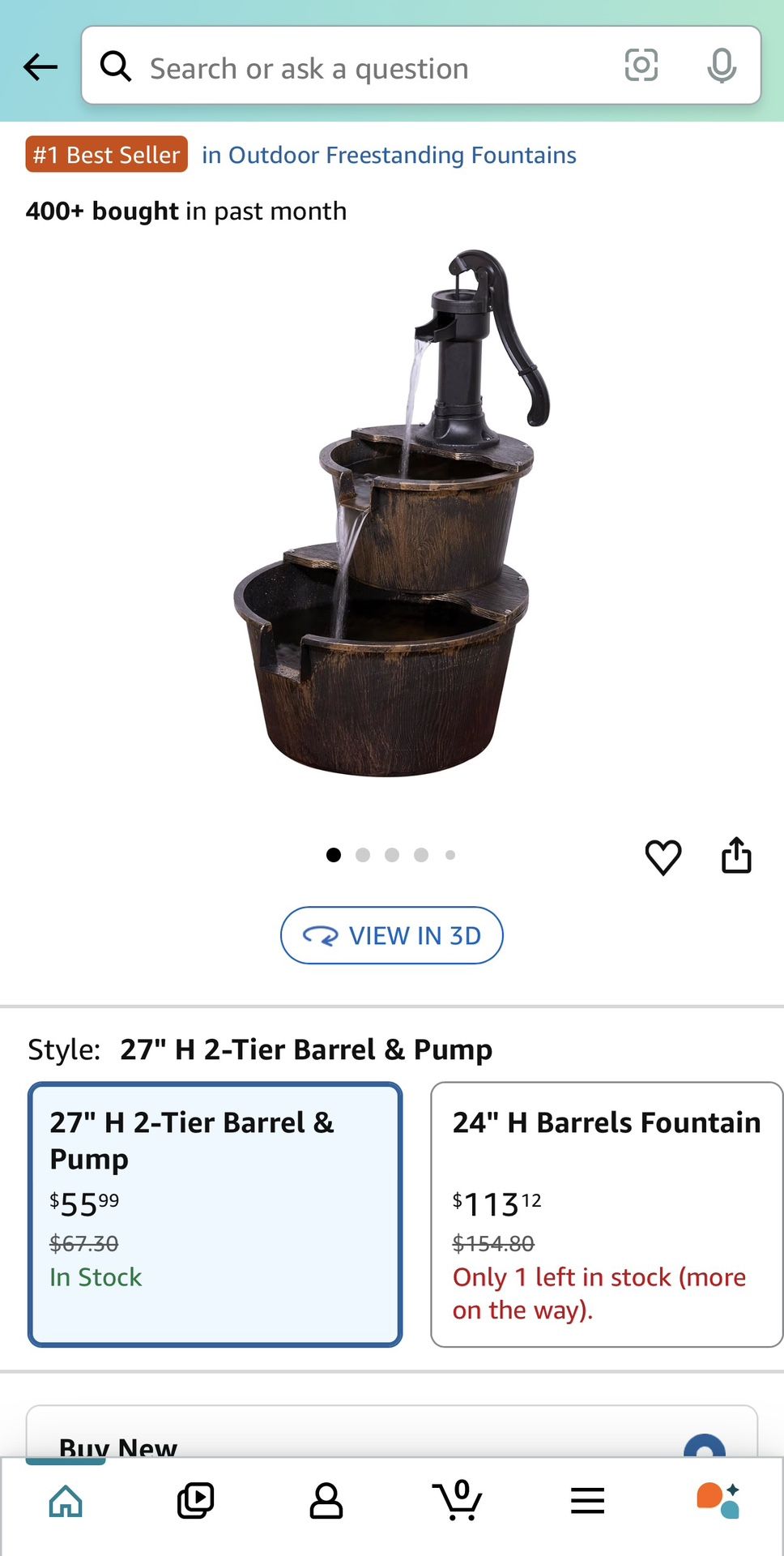Open Outdoor Freestanding Fountains category link
Screen dimensions: 784x1556
389,154
